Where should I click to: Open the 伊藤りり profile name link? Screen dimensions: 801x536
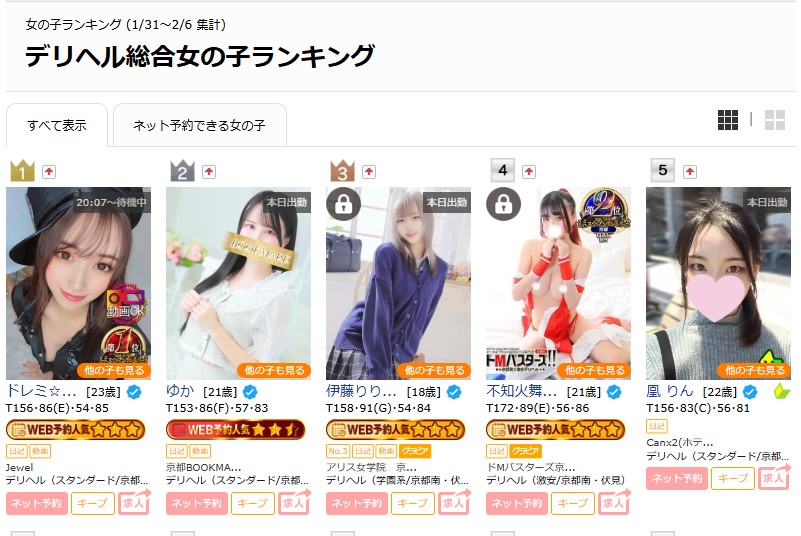pos(361,391)
